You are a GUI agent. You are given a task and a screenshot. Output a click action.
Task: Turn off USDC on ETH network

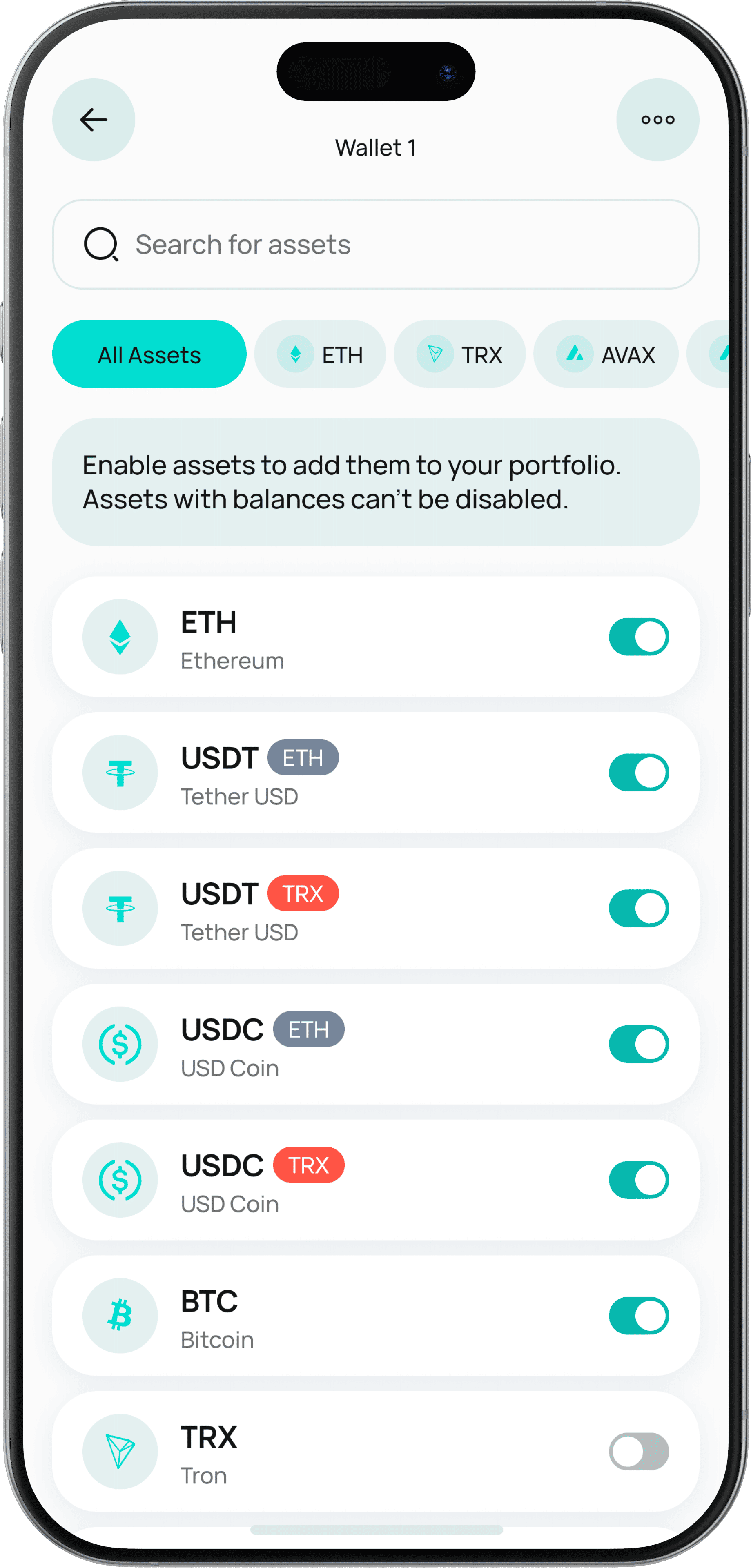pos(638,1044)
